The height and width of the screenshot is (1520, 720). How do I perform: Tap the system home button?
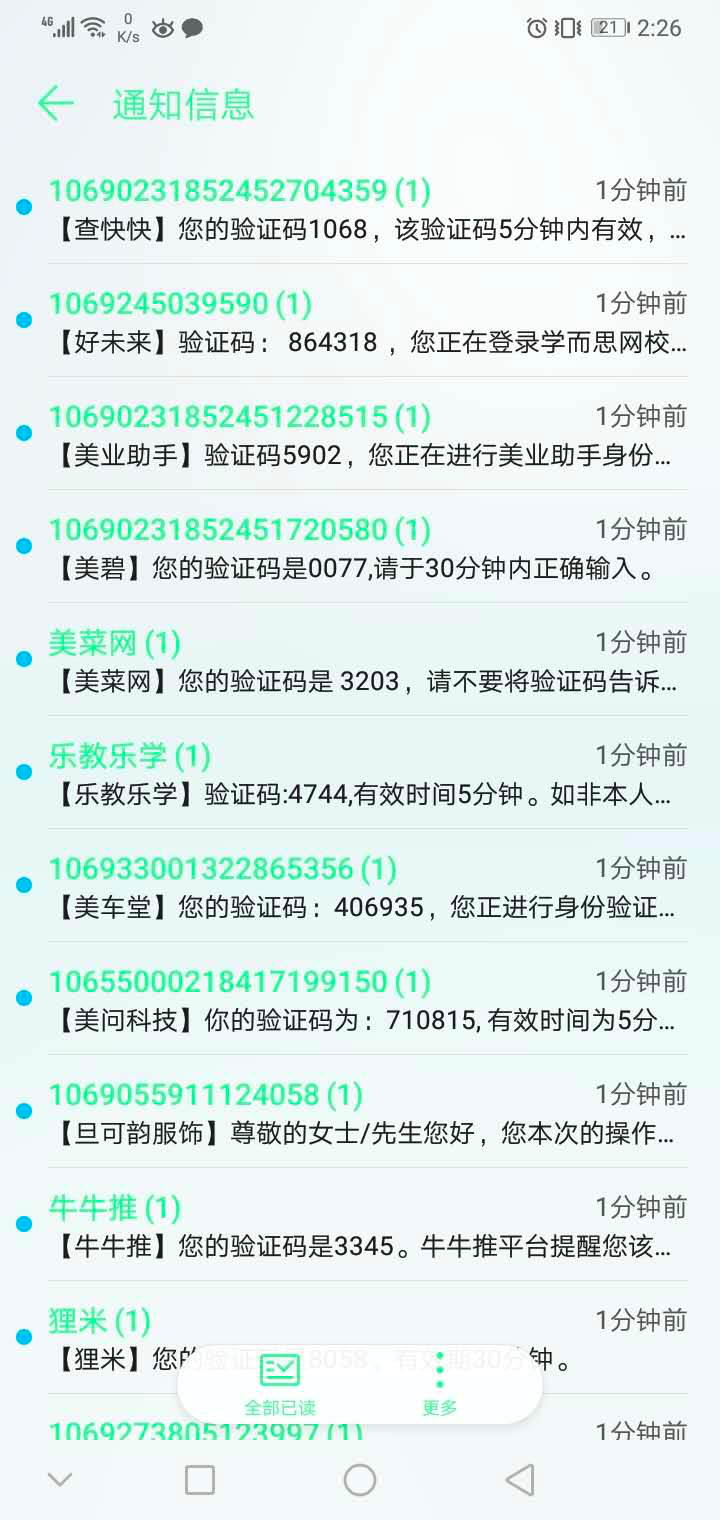(x=360, y=1480)
